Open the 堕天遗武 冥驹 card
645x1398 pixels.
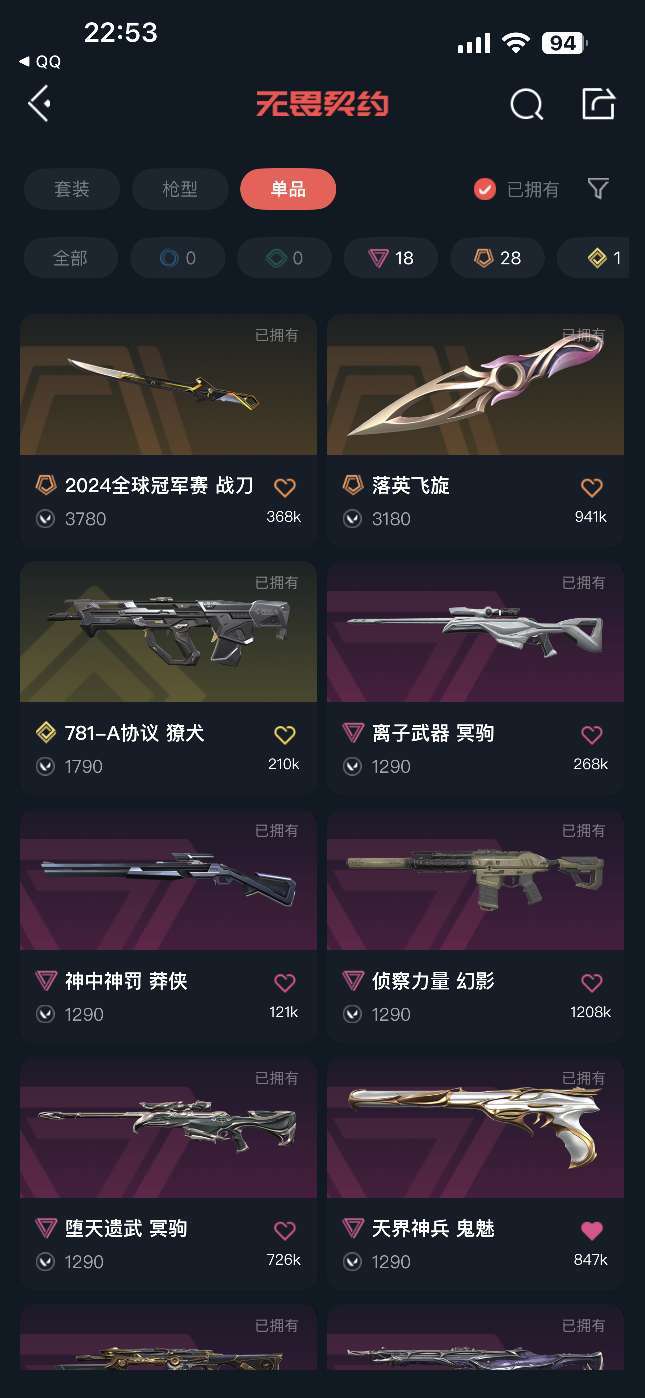coord(168,1173)
